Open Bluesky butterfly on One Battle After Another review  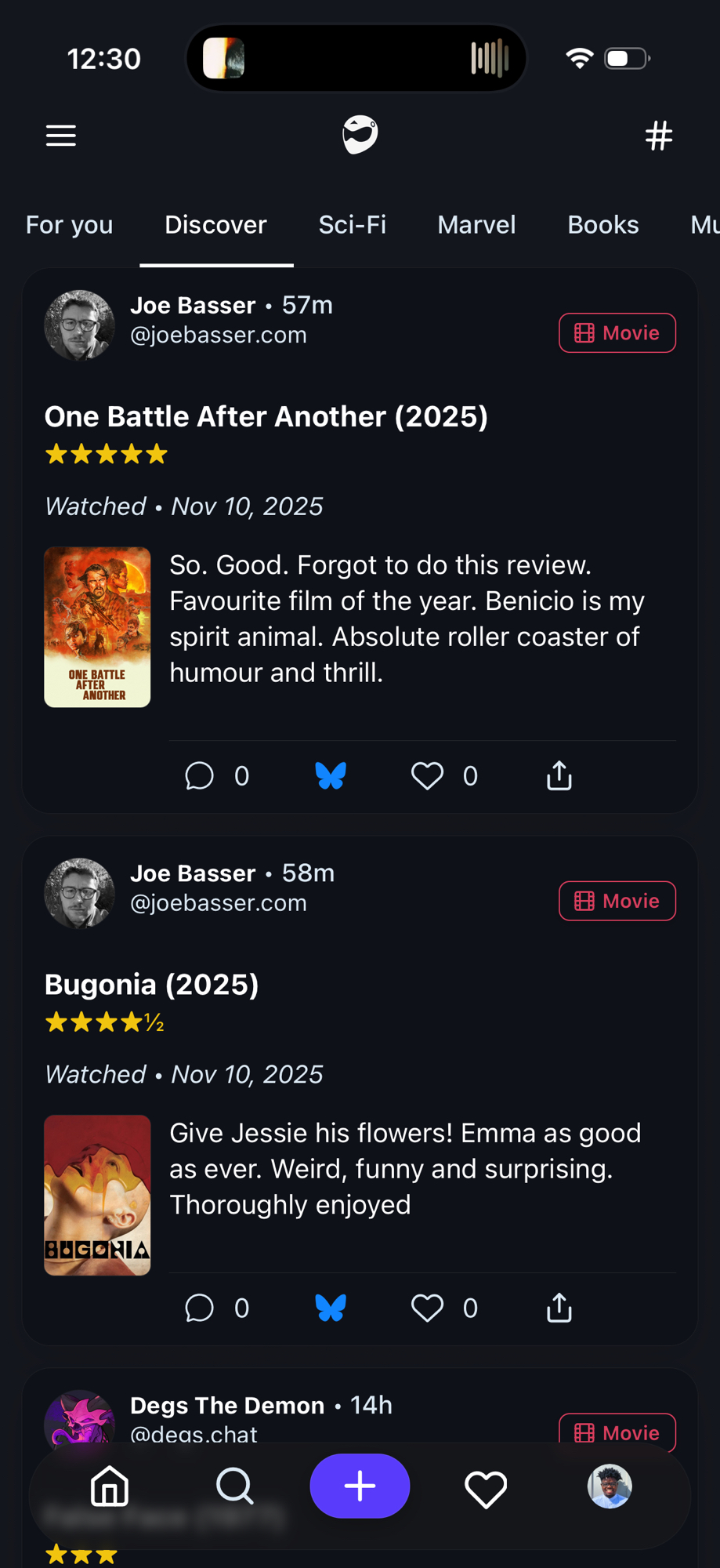pos(331,776)
